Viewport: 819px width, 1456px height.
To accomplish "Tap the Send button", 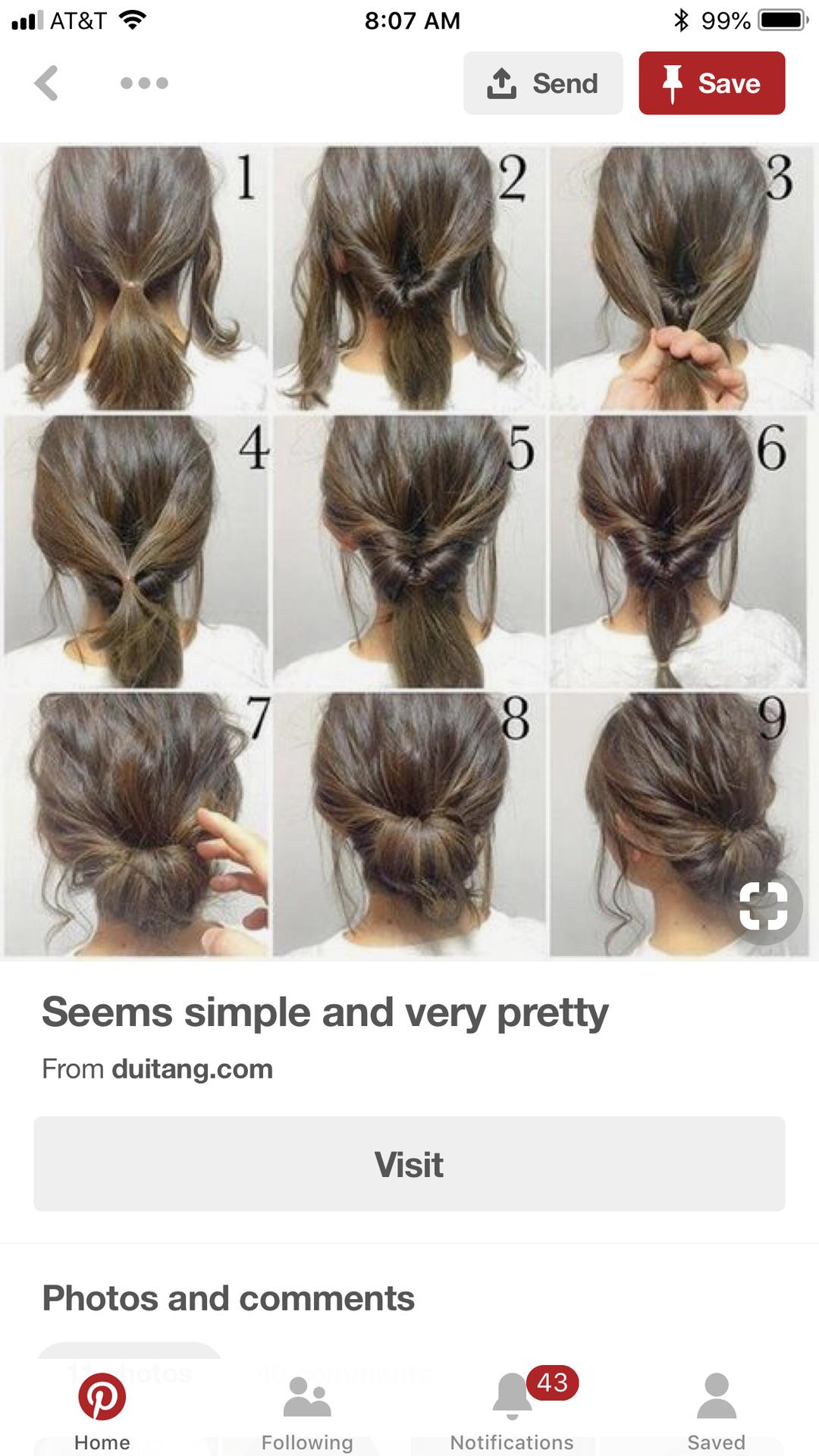I will (x=543, y=83).
